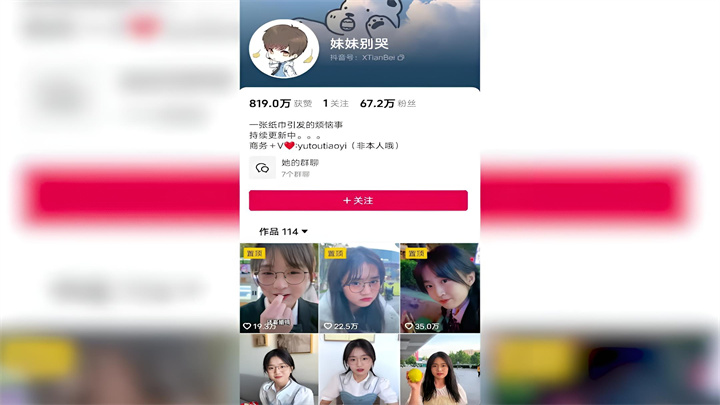Image resolution: width=720 pixels, height=405 pixels.
Task: Watch the pinned video with 35.0万 likes
Action: (x=439, y=288)
